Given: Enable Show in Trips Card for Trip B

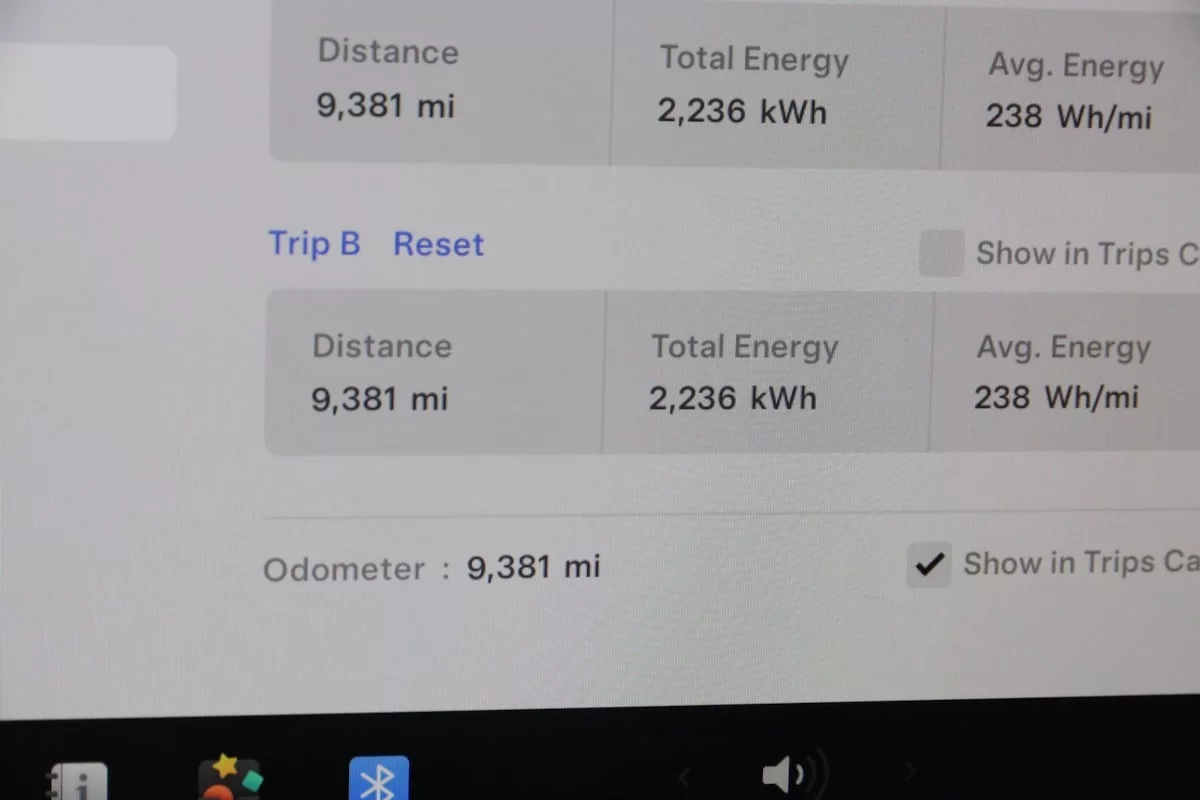Looking at the screenshot, I should pos(941,254).
